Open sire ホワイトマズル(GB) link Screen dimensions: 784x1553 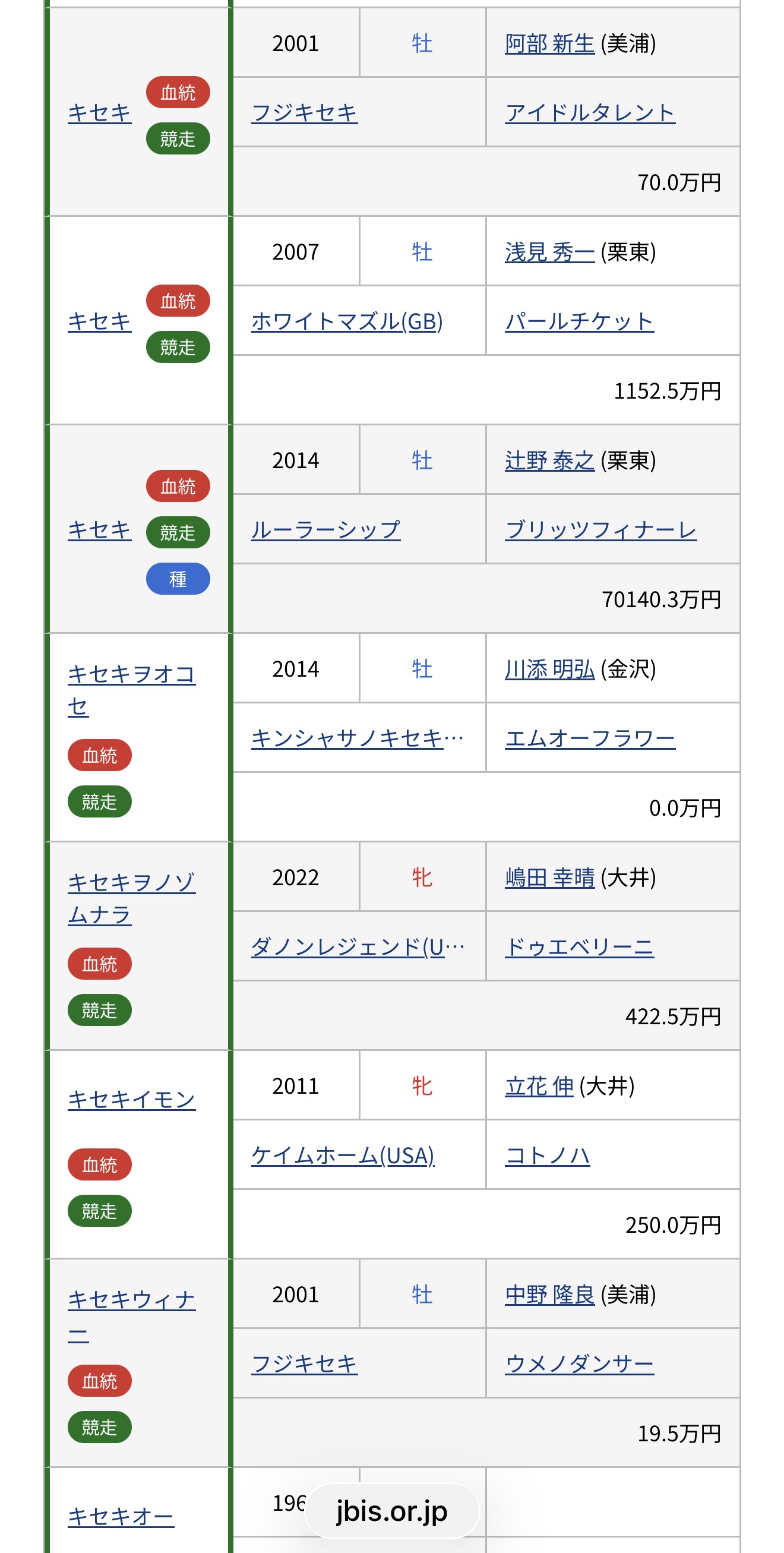click(x=346, y=321)
